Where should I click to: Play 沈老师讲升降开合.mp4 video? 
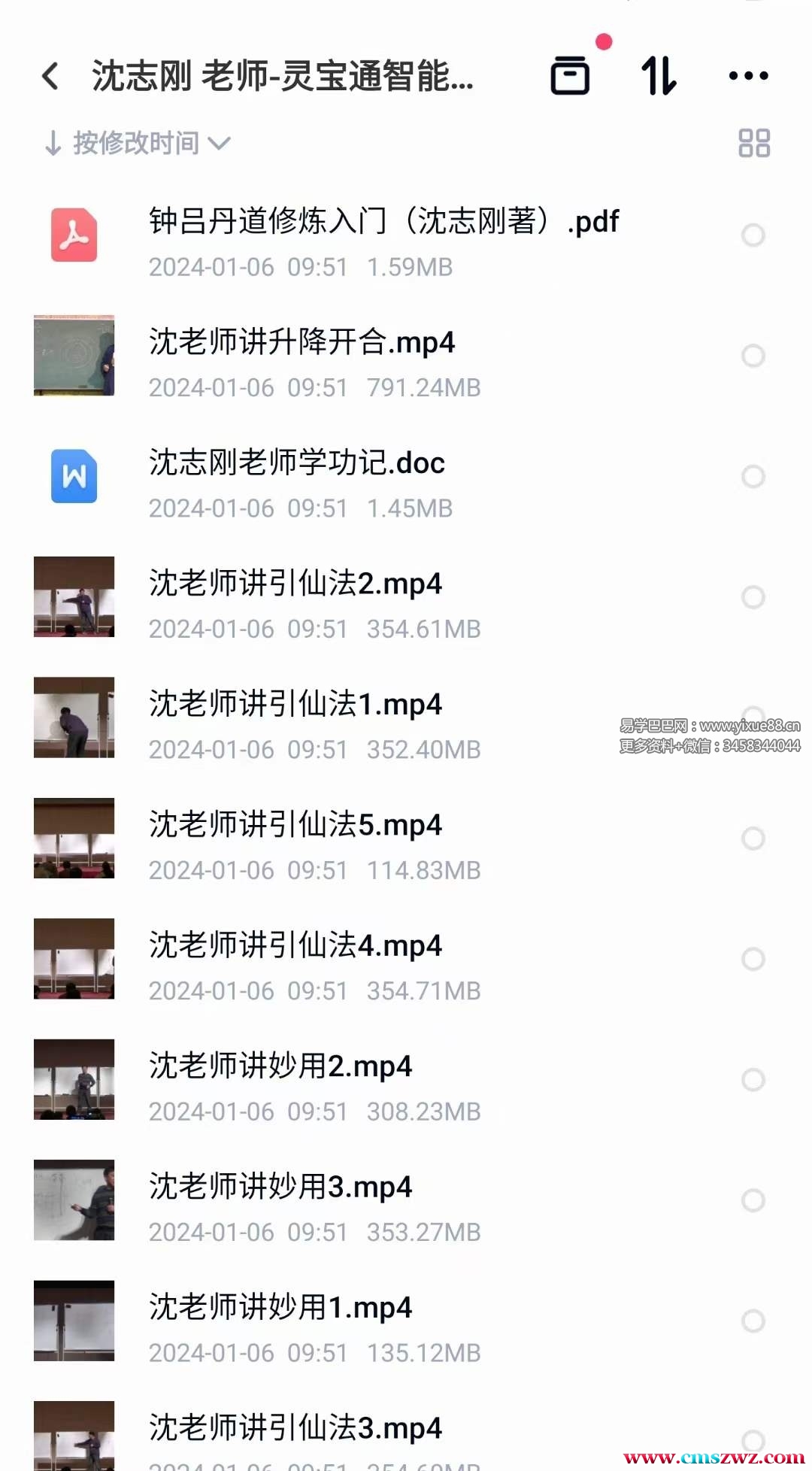(x=302, y=343)
